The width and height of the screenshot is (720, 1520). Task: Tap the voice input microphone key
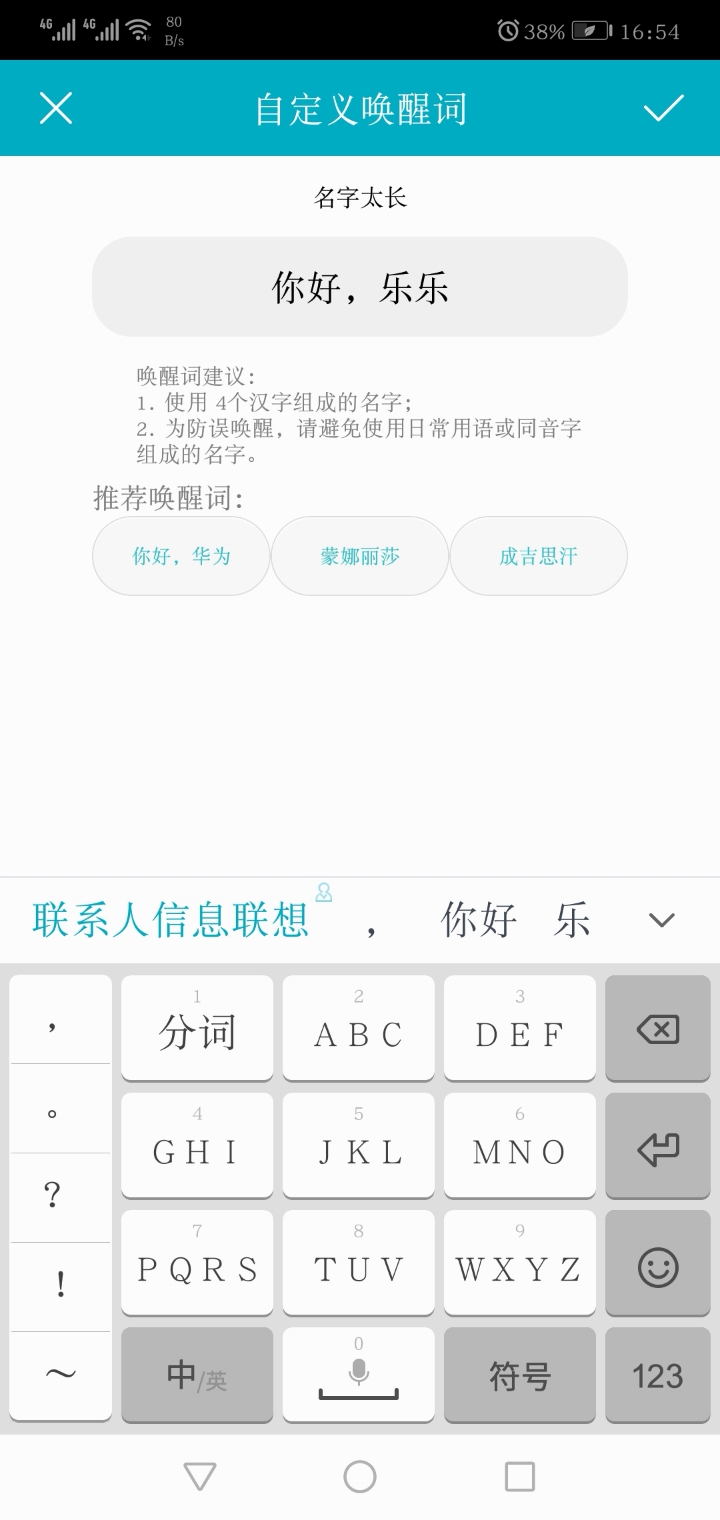[358, 1375]
